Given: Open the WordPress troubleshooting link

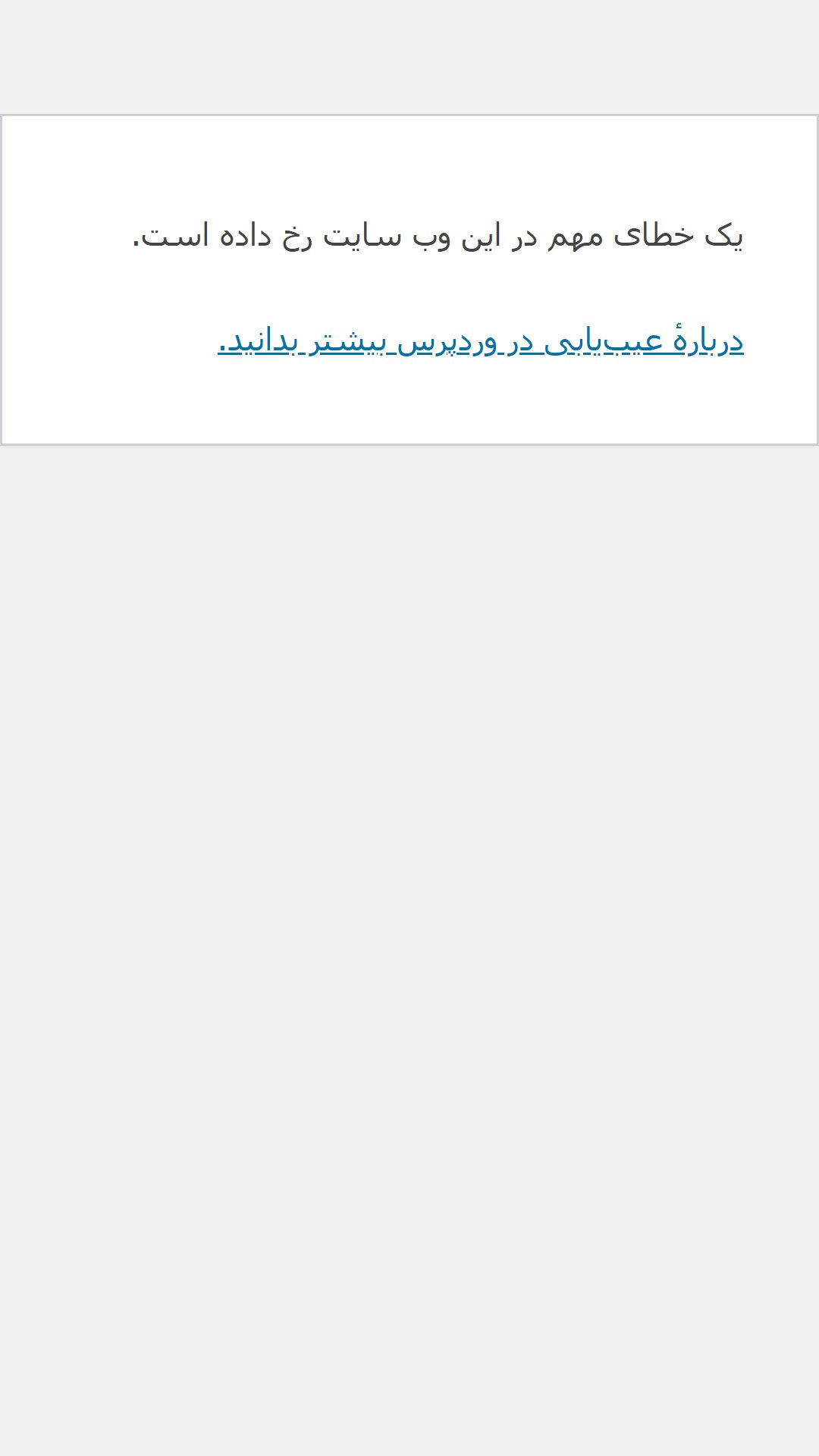Looking at the screenshot, I should click(x=481, y=340).
